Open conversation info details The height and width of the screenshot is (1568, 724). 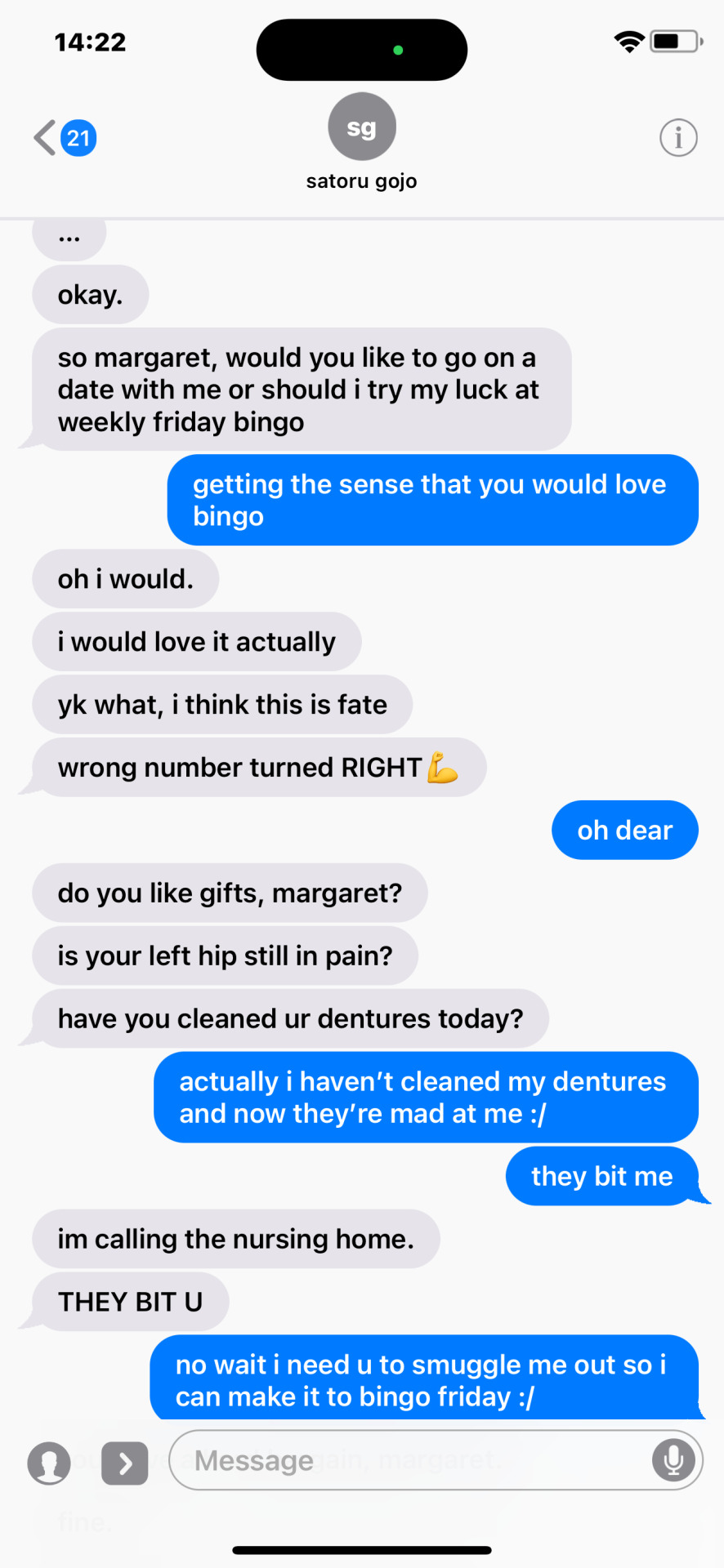click(678, 138)
